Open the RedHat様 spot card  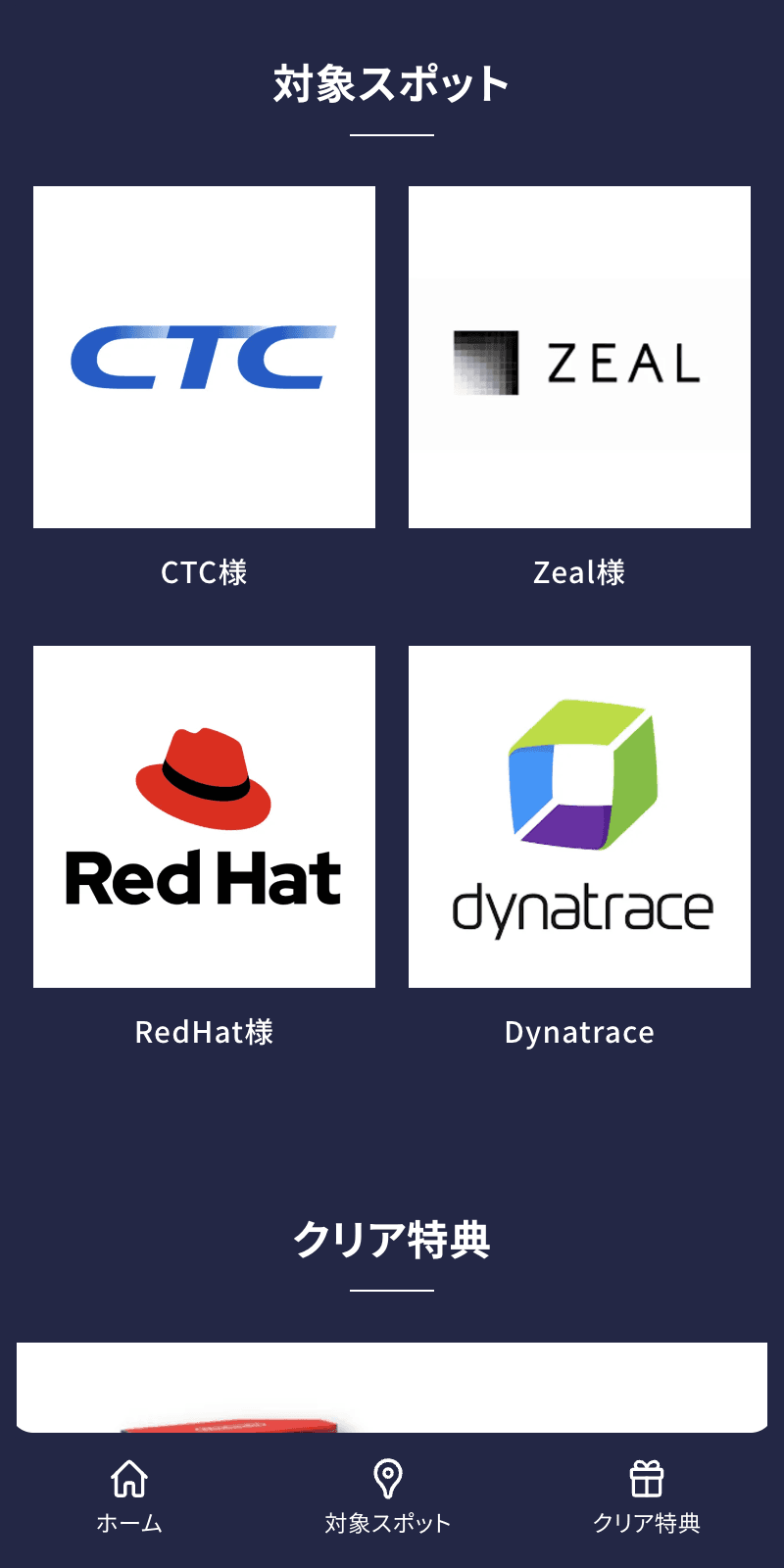point(205,816)
